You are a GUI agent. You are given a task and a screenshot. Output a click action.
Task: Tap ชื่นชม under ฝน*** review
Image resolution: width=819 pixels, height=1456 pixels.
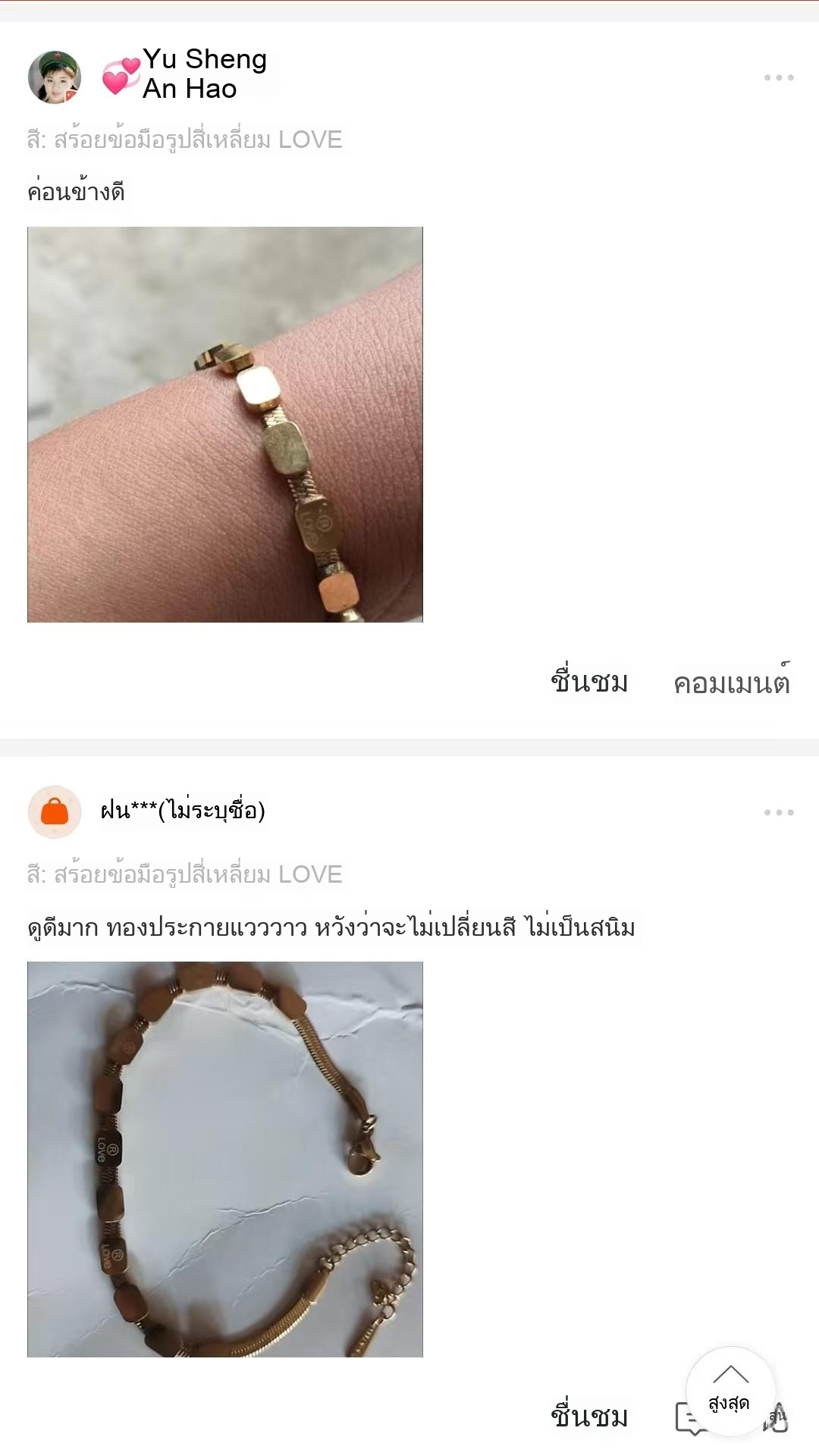589,1416
